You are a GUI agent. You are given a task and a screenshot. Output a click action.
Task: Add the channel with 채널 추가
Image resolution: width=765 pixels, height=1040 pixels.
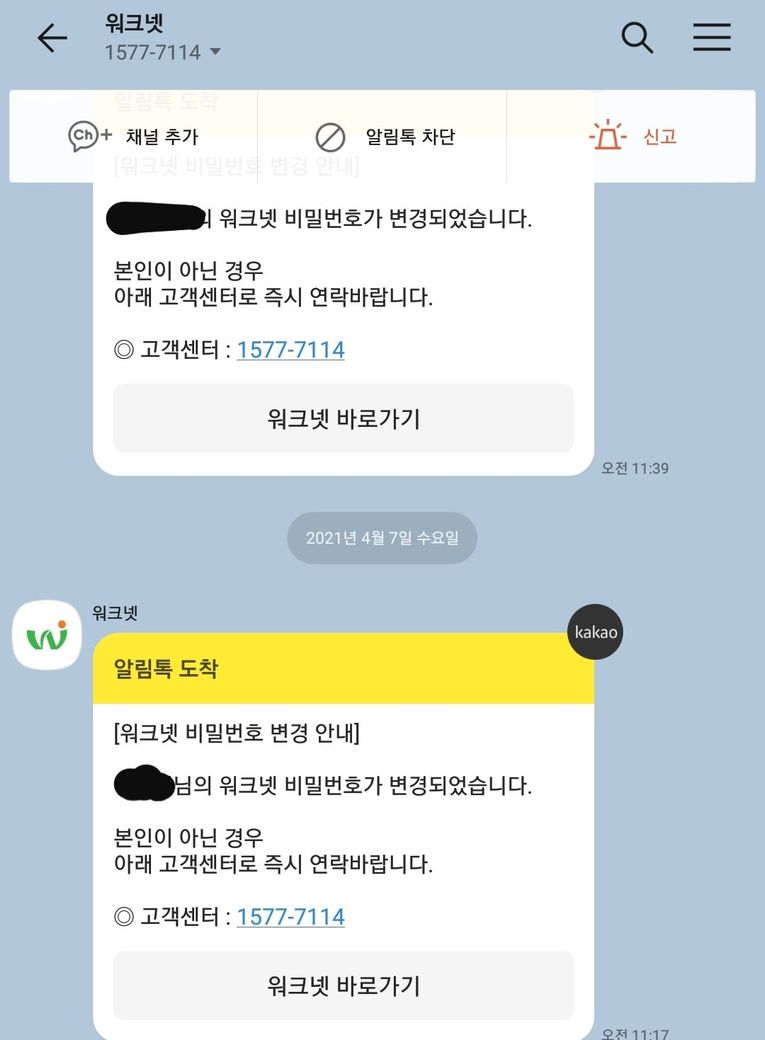(x=133, y=137)
